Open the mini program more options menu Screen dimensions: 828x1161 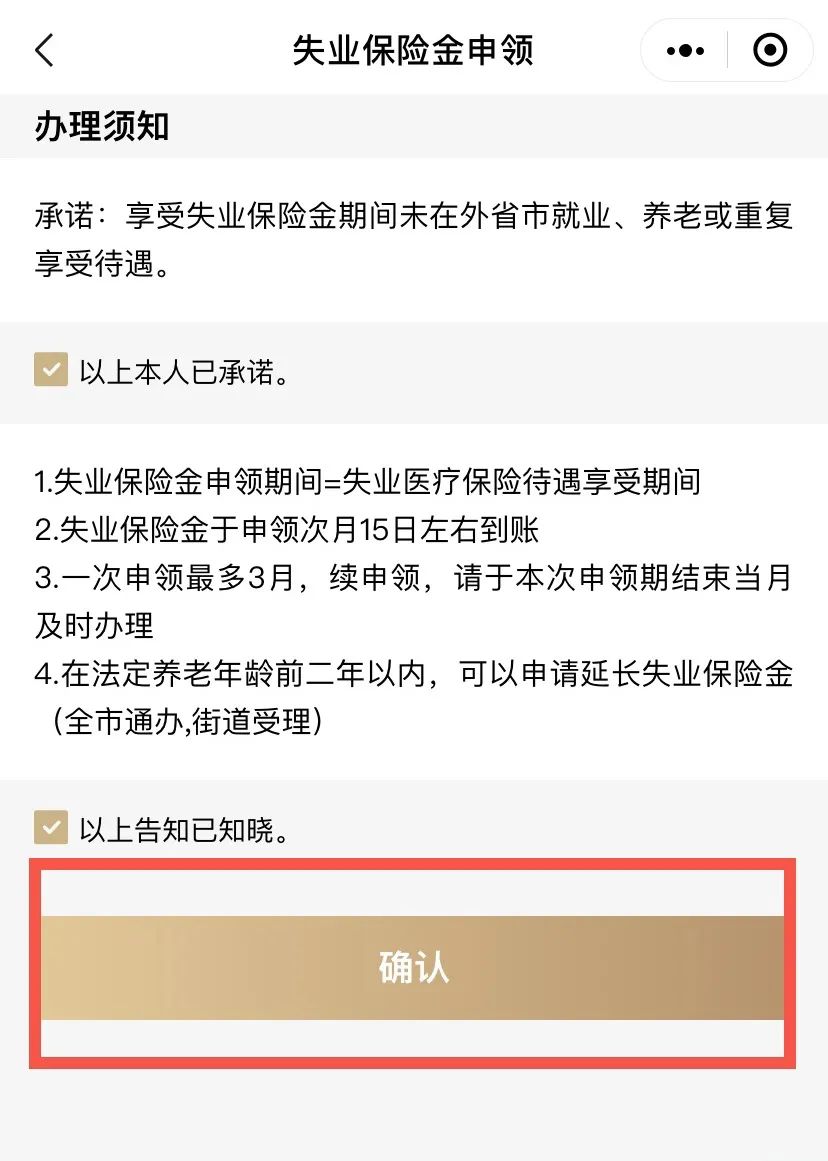point(685,50)
